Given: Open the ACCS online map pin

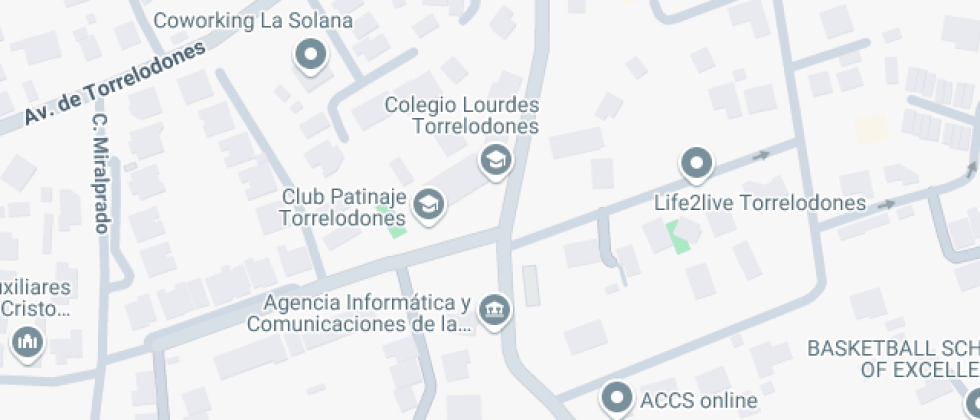Looking at the screenshot, I should tap(616, 400).
